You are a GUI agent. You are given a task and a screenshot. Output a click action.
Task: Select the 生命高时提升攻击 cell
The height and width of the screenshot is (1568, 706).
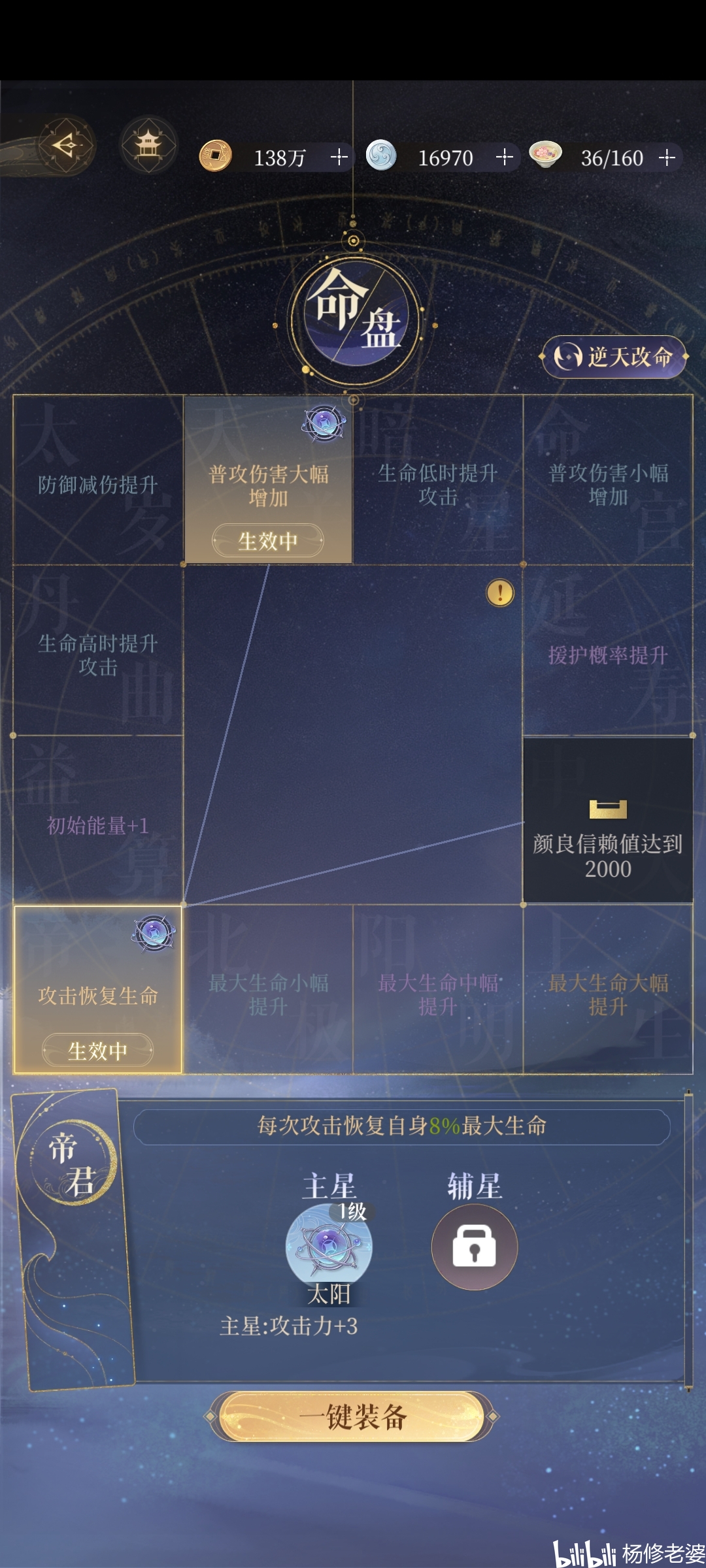98,651
